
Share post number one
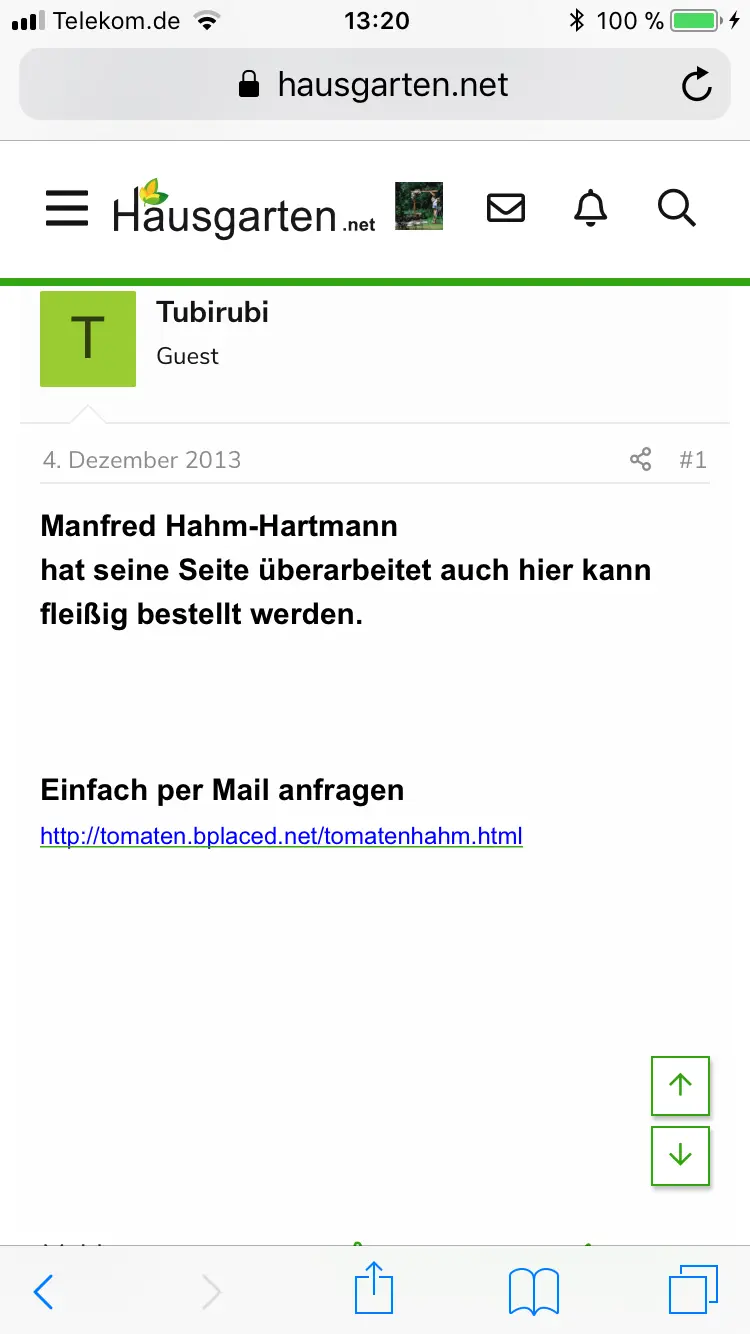tap(641, 460)
